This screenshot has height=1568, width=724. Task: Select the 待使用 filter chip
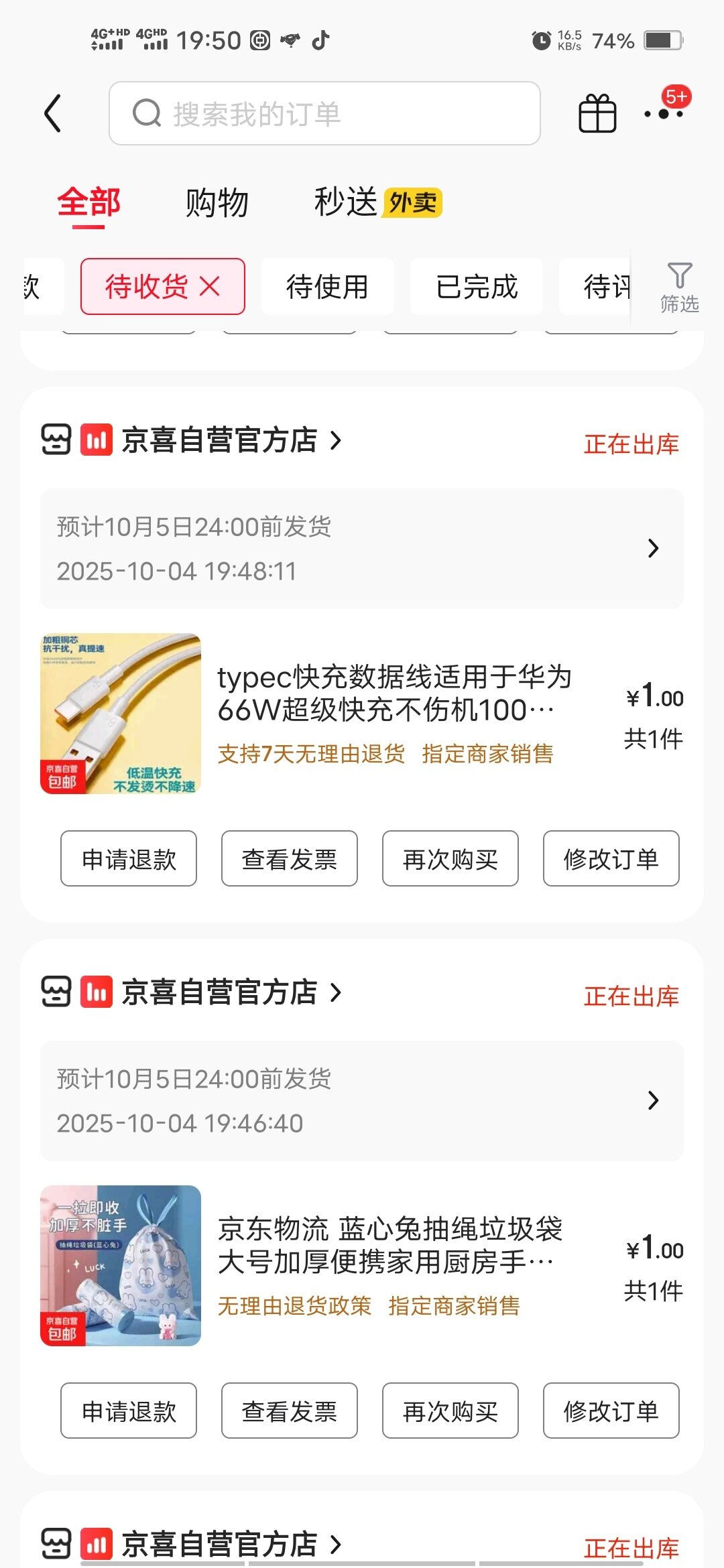pos(327,287)
